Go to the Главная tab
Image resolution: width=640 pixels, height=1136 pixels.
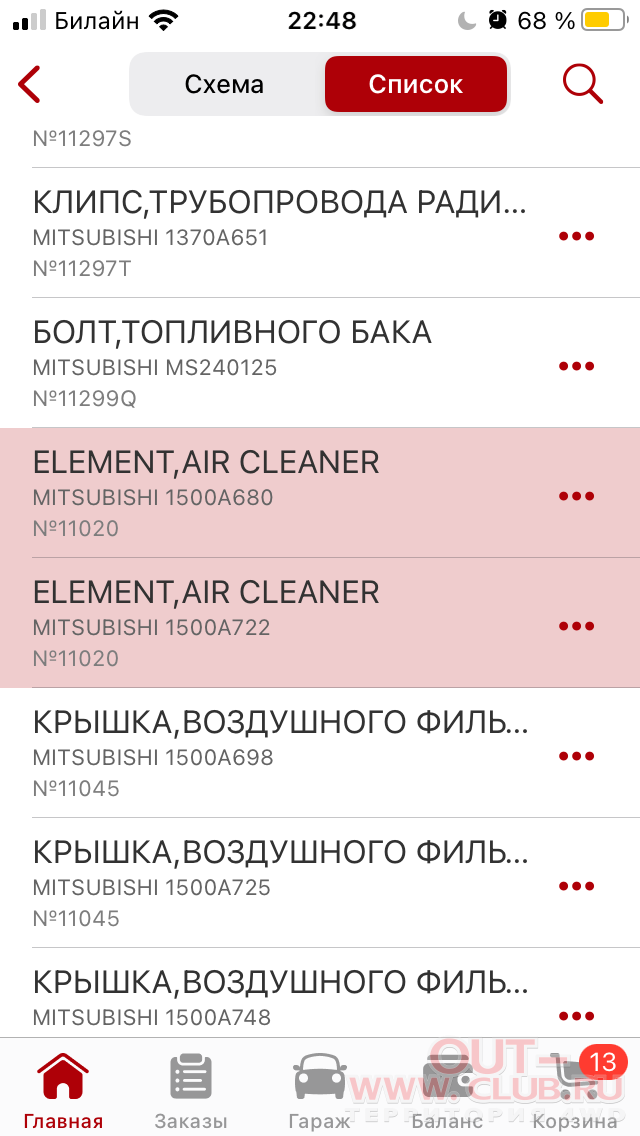[x=63, y=1090]
